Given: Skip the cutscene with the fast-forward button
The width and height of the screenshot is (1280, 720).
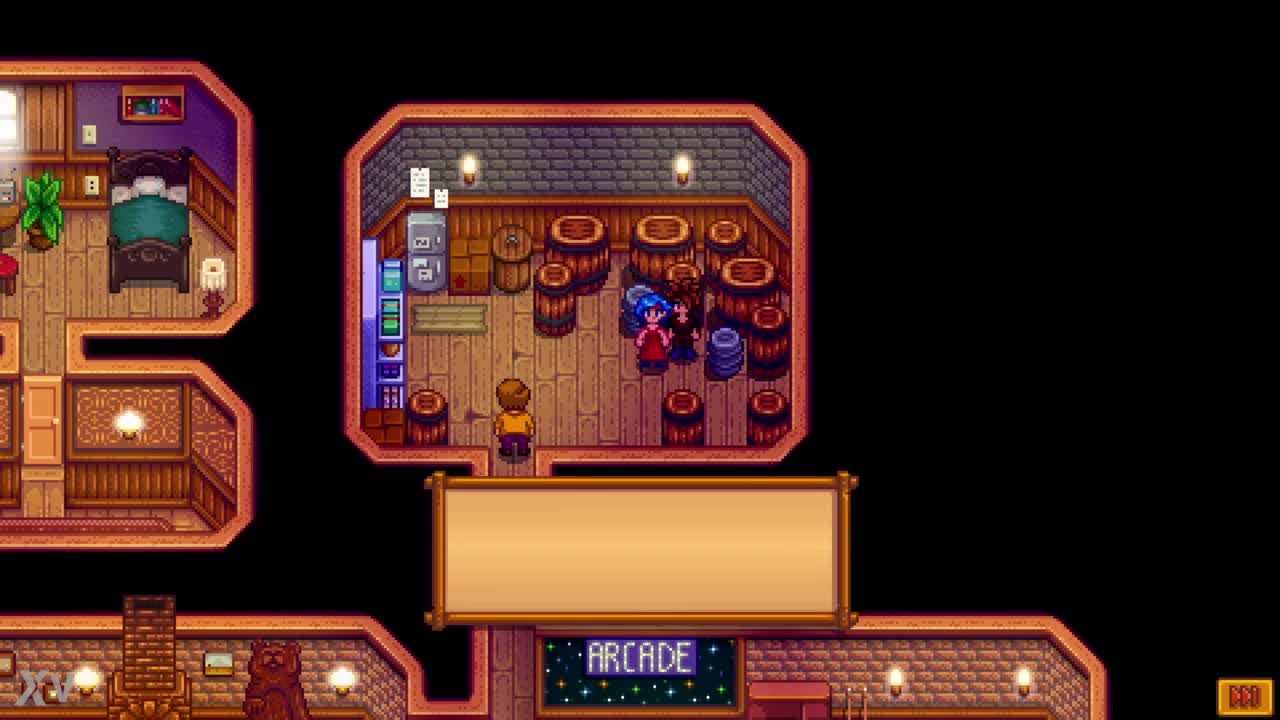Looking at the screenshot, I should pyautogui.click(x=1244, y=695).
